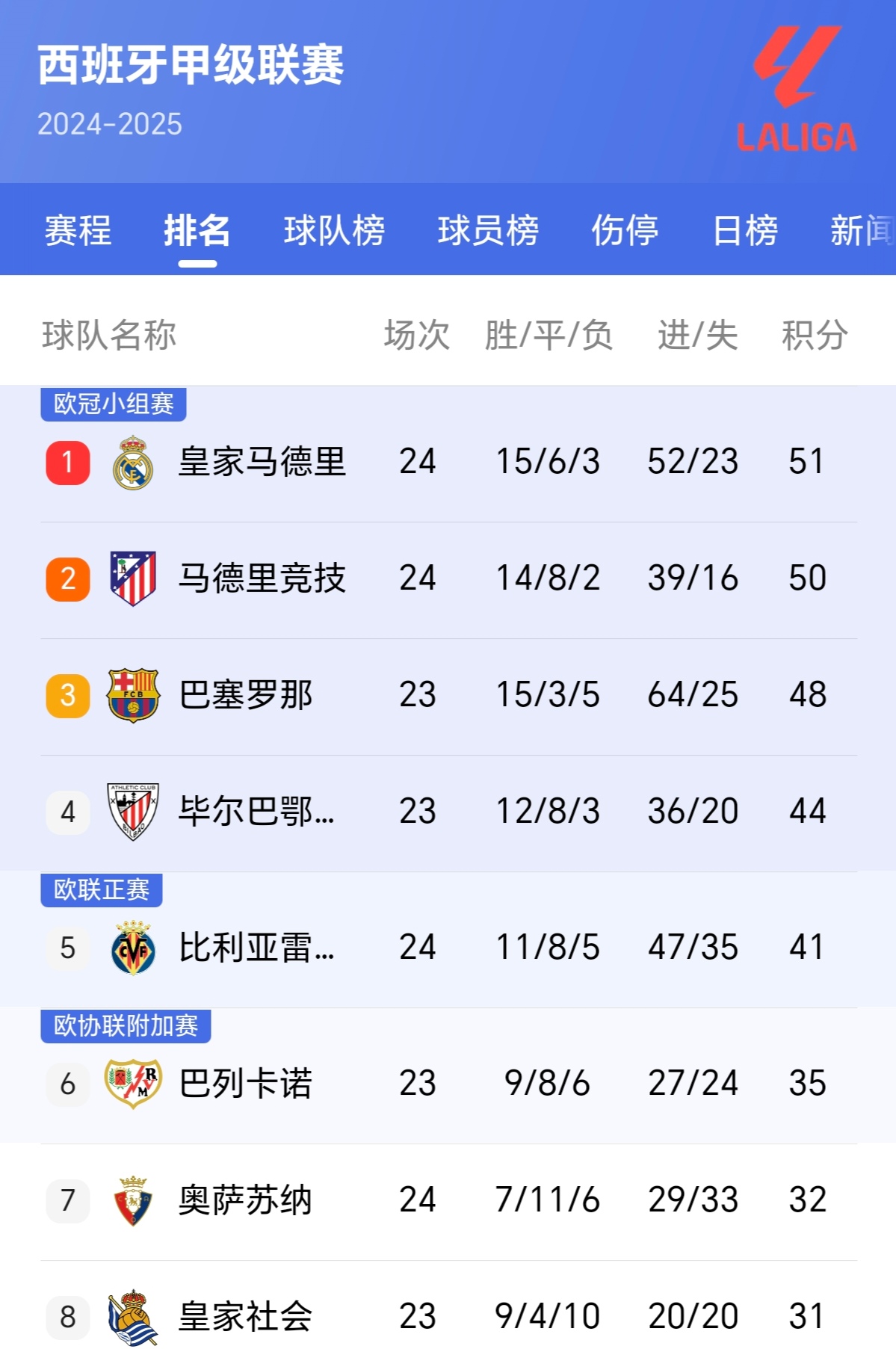This screenshot has height=1349, width=896.
Task: Click the 欧协联附加赛 blue label
Action: click(127, 1025)
